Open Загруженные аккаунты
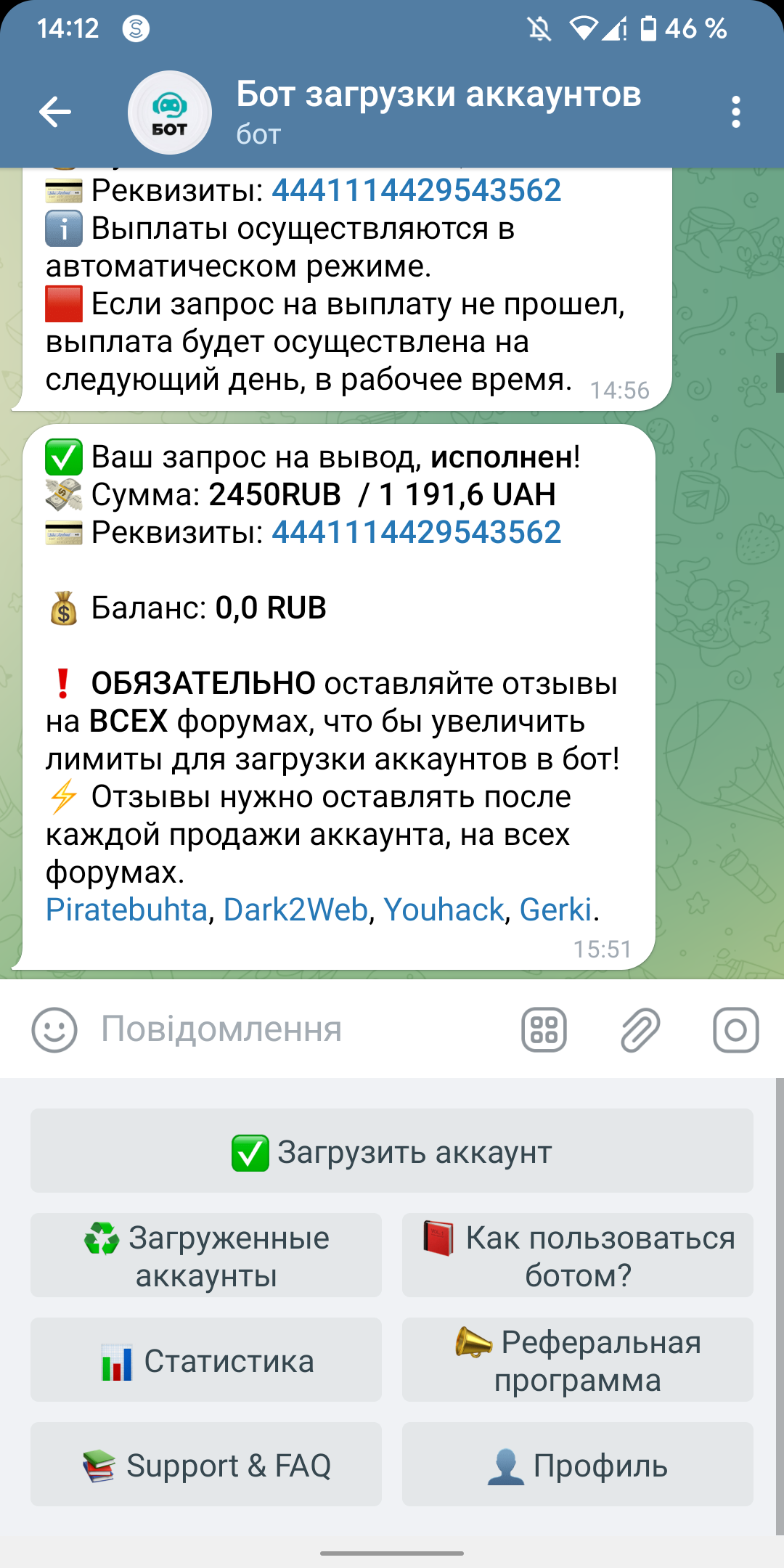Viewport: 784px width, 1568px height. pyautogui.click(x=206, y=1255)
